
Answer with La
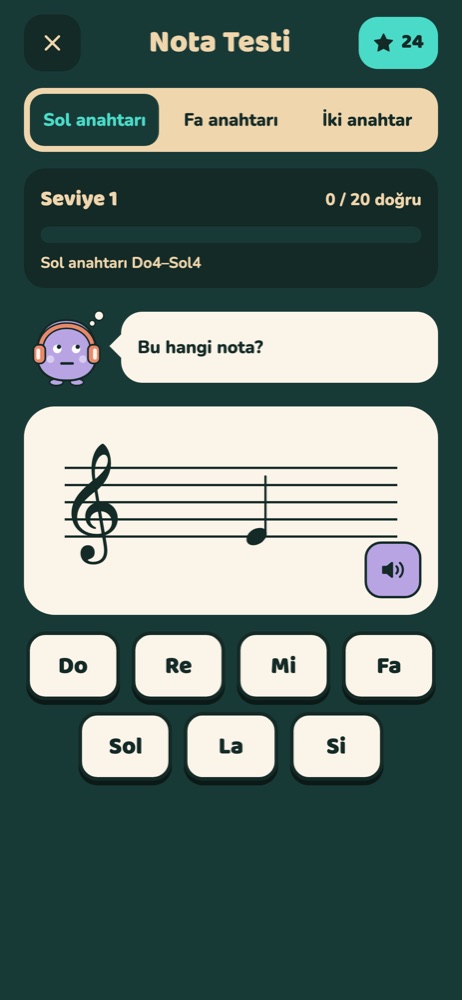point(231,746)
